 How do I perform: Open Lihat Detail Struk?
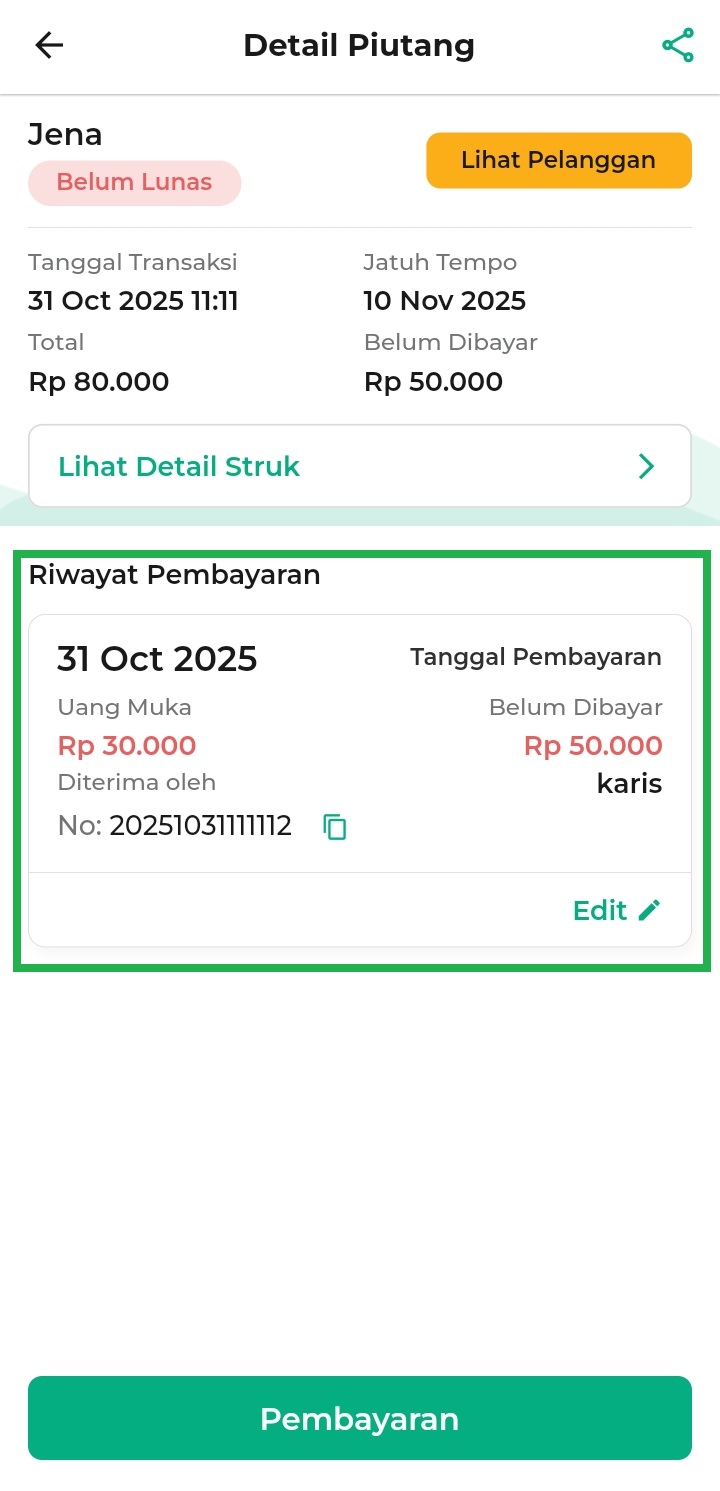tap(359, 466)
